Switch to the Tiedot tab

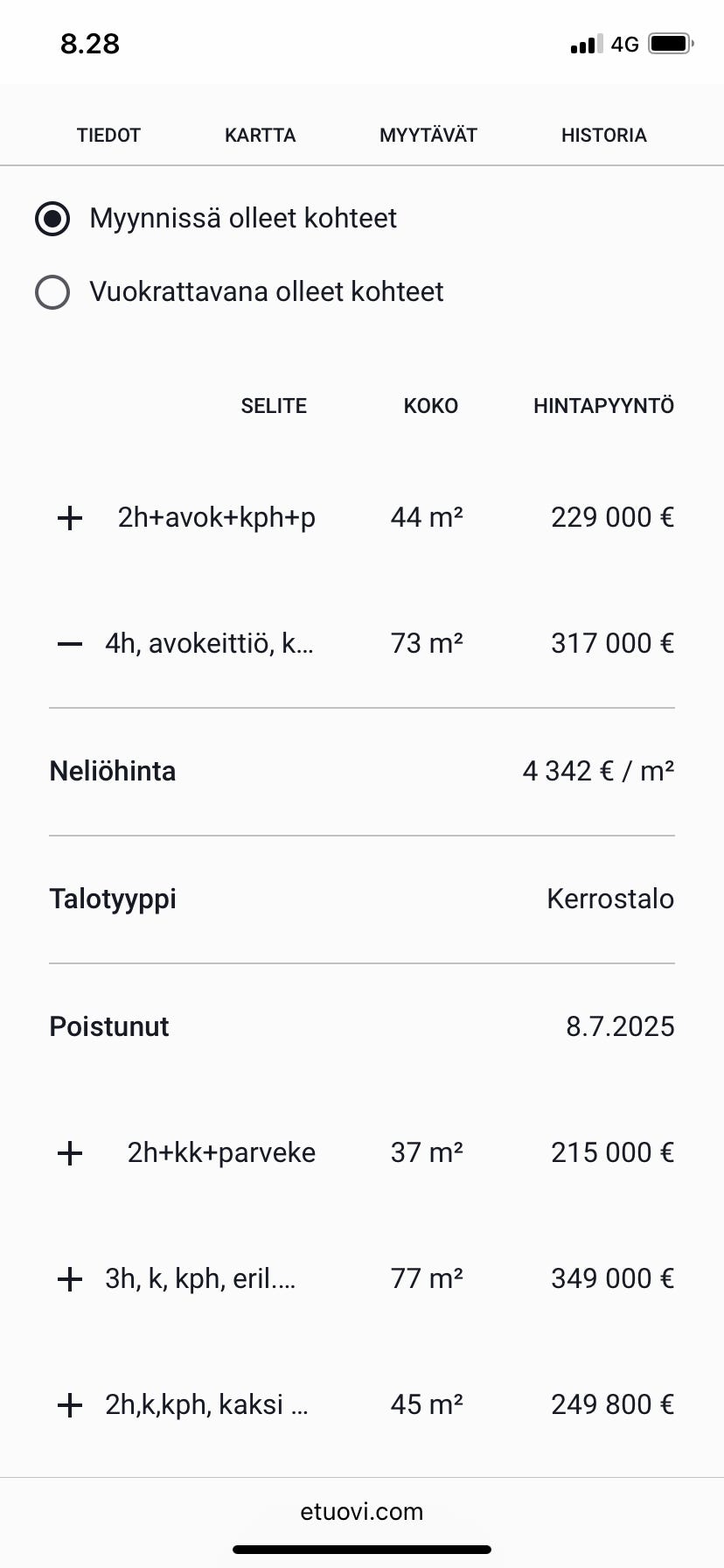click(108, 136)
